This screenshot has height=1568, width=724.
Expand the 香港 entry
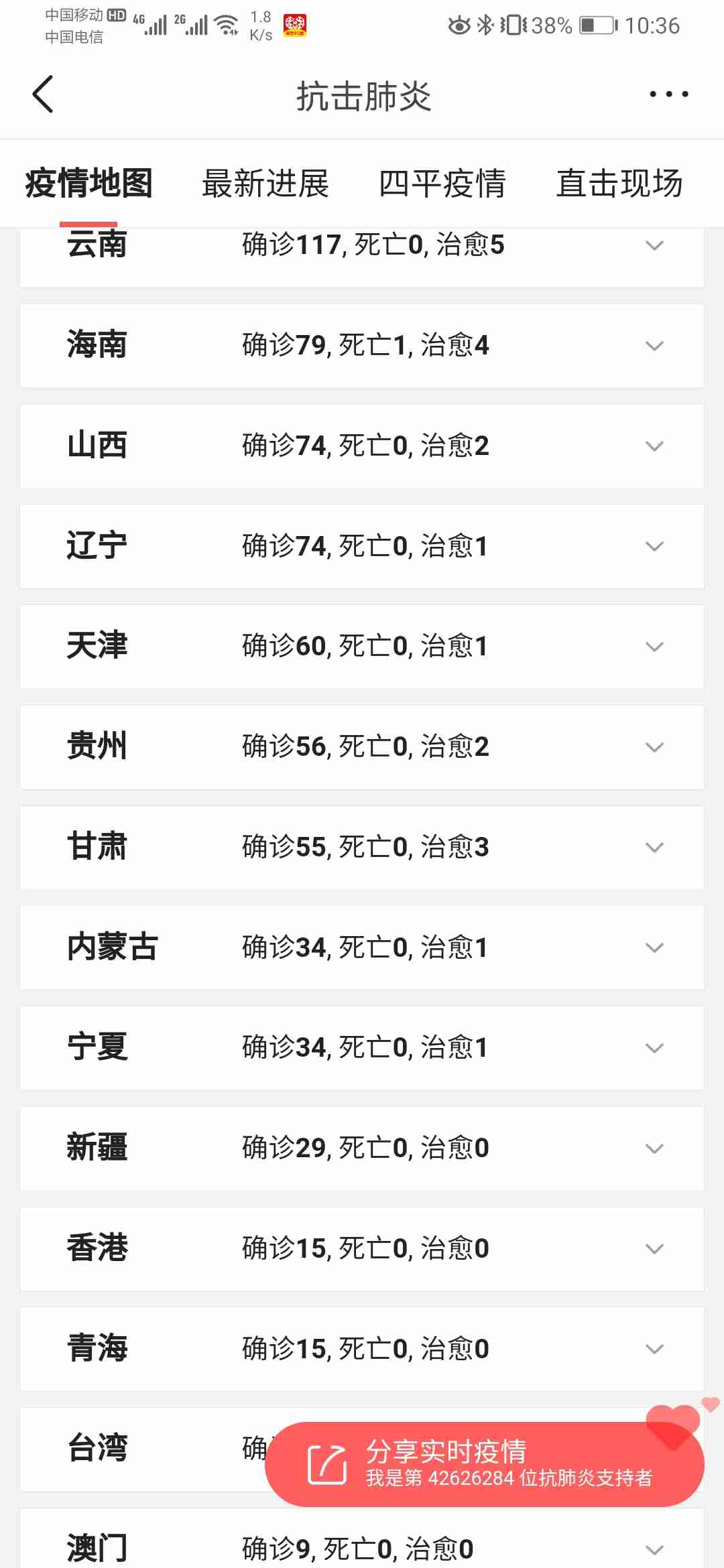tap(654, 1249)
